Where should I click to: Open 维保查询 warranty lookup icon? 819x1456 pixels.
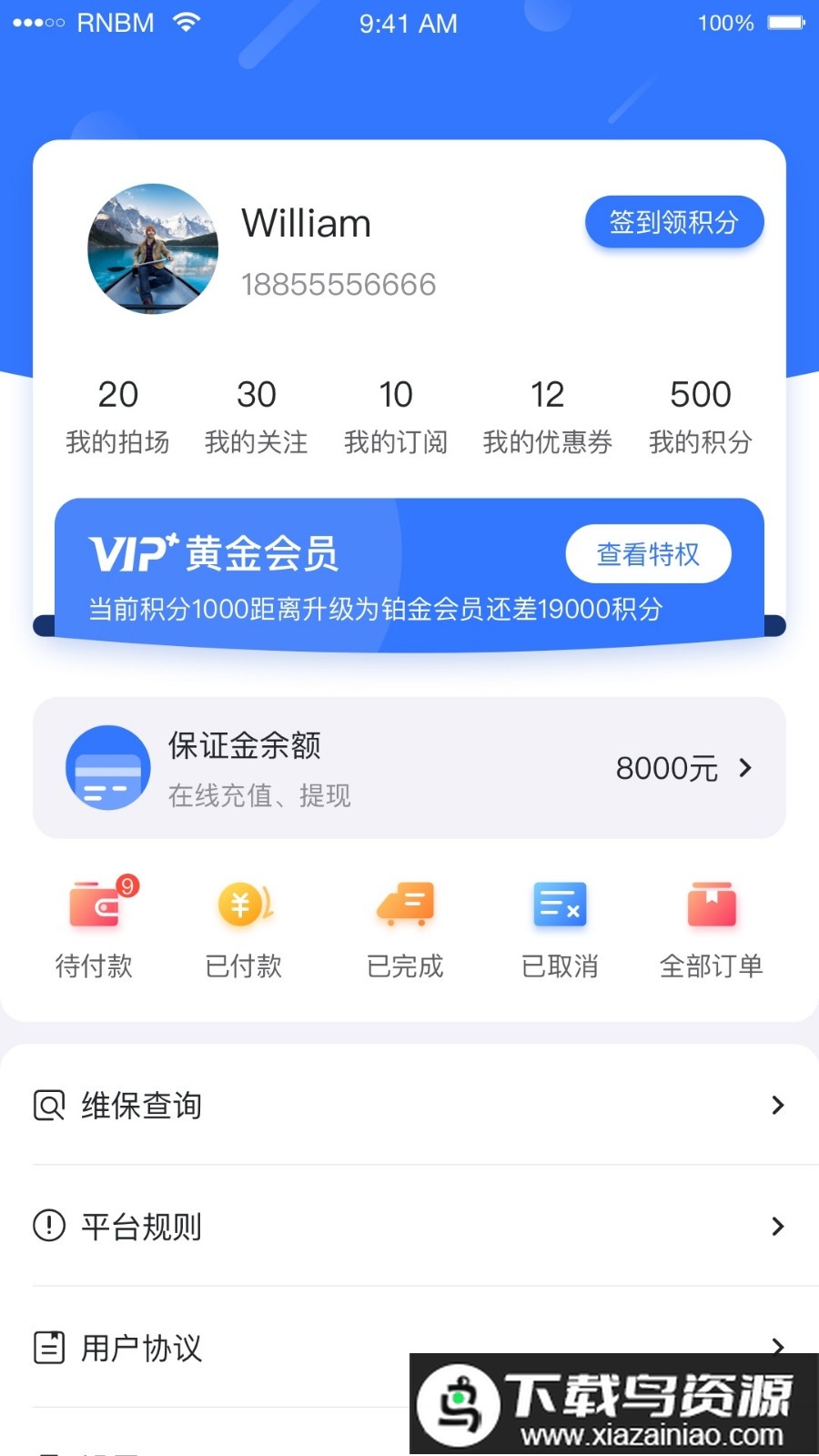47,1105
